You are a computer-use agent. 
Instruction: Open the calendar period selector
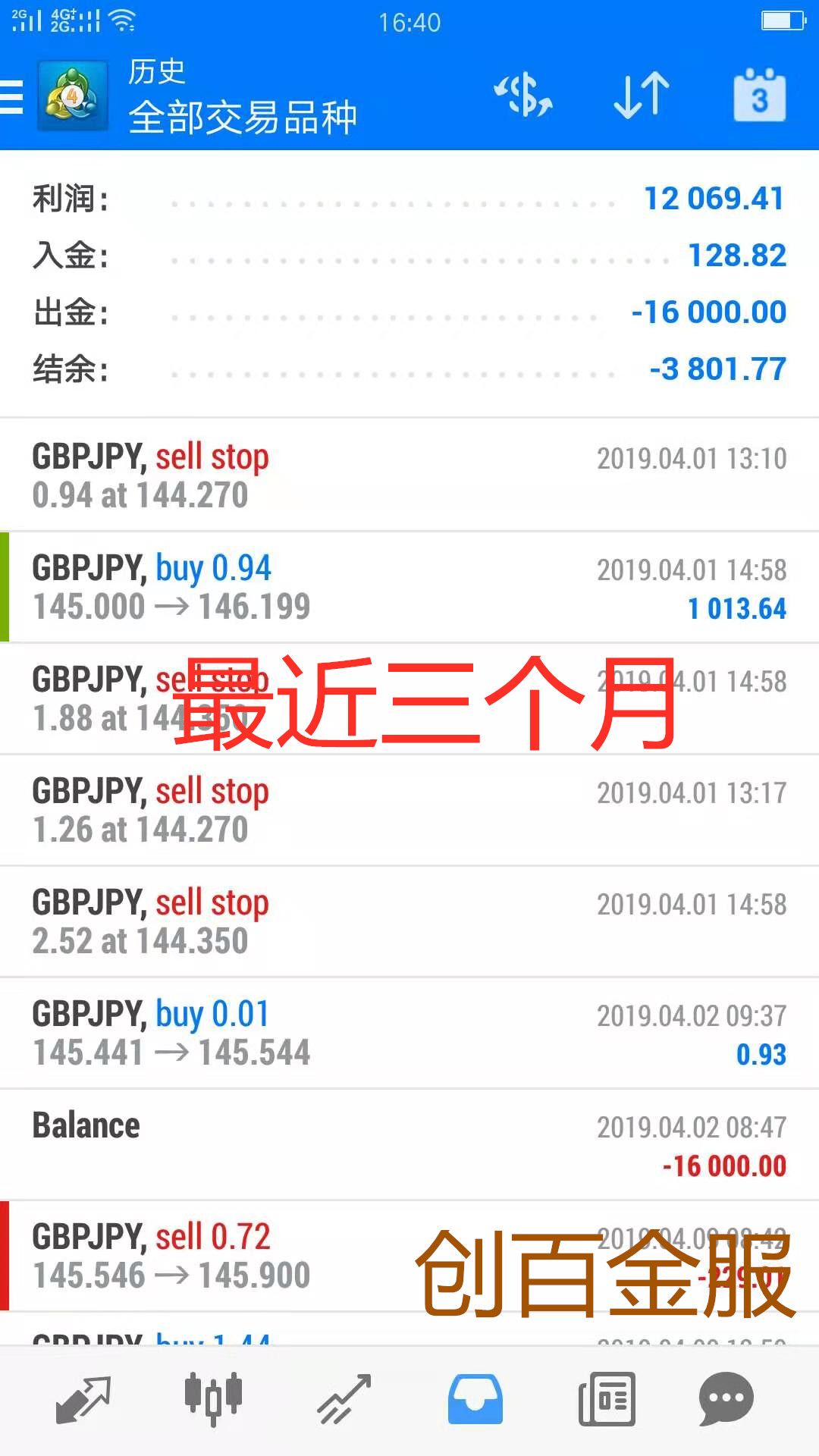tap(759, 96)
